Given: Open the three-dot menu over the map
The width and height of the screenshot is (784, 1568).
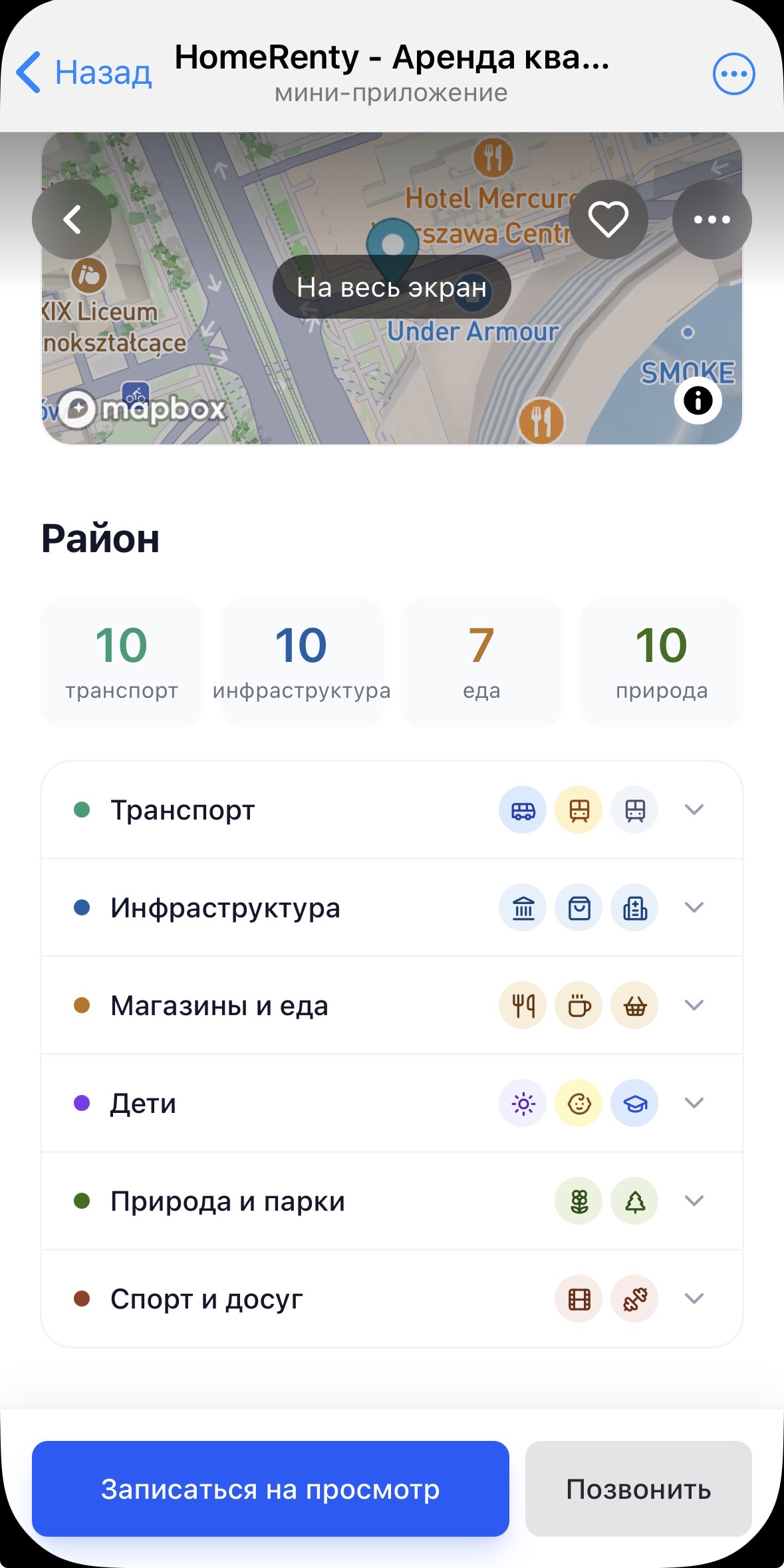Looking at the screenshot, I should click(x=712, y=220).
